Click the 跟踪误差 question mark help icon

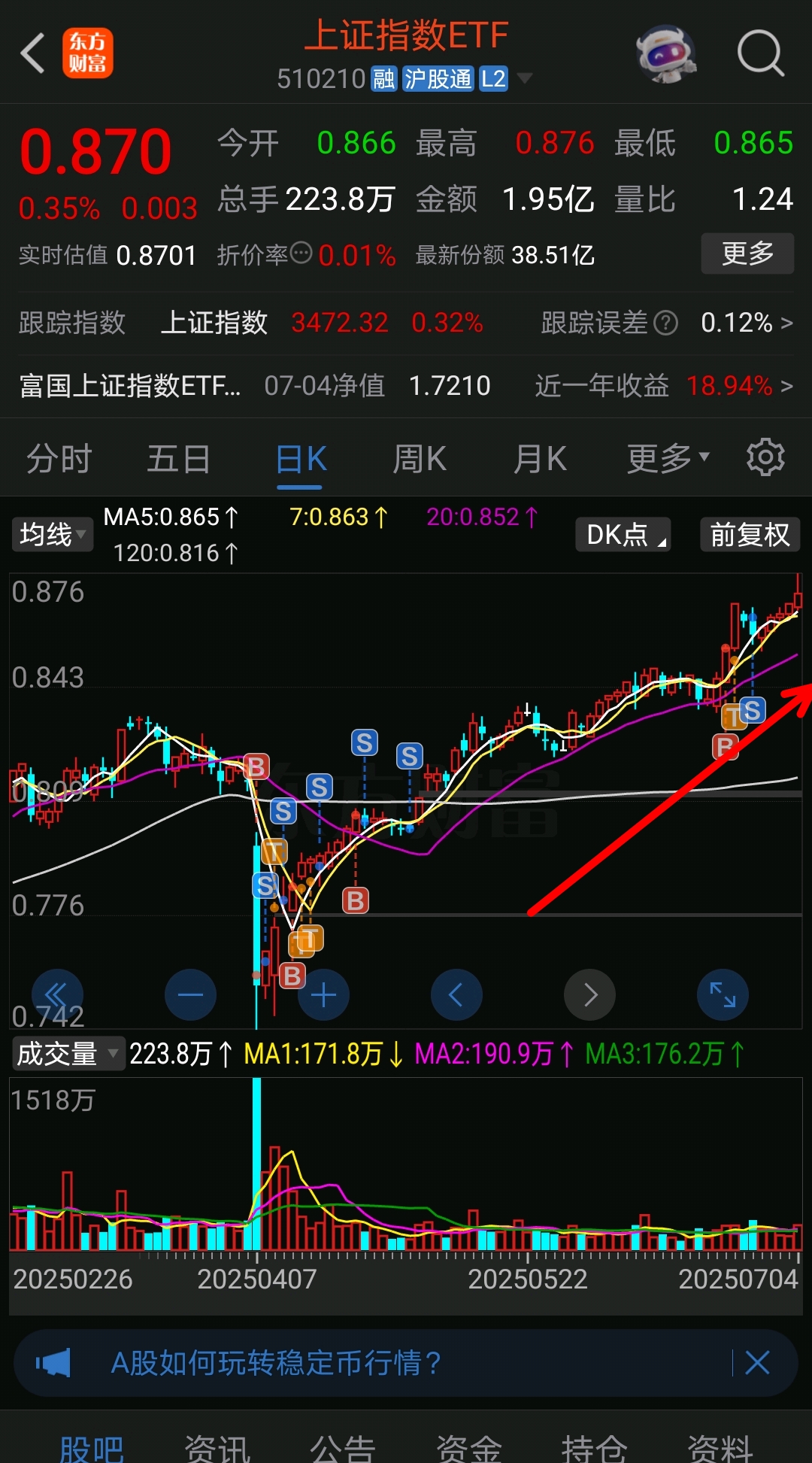pos(665,323)
